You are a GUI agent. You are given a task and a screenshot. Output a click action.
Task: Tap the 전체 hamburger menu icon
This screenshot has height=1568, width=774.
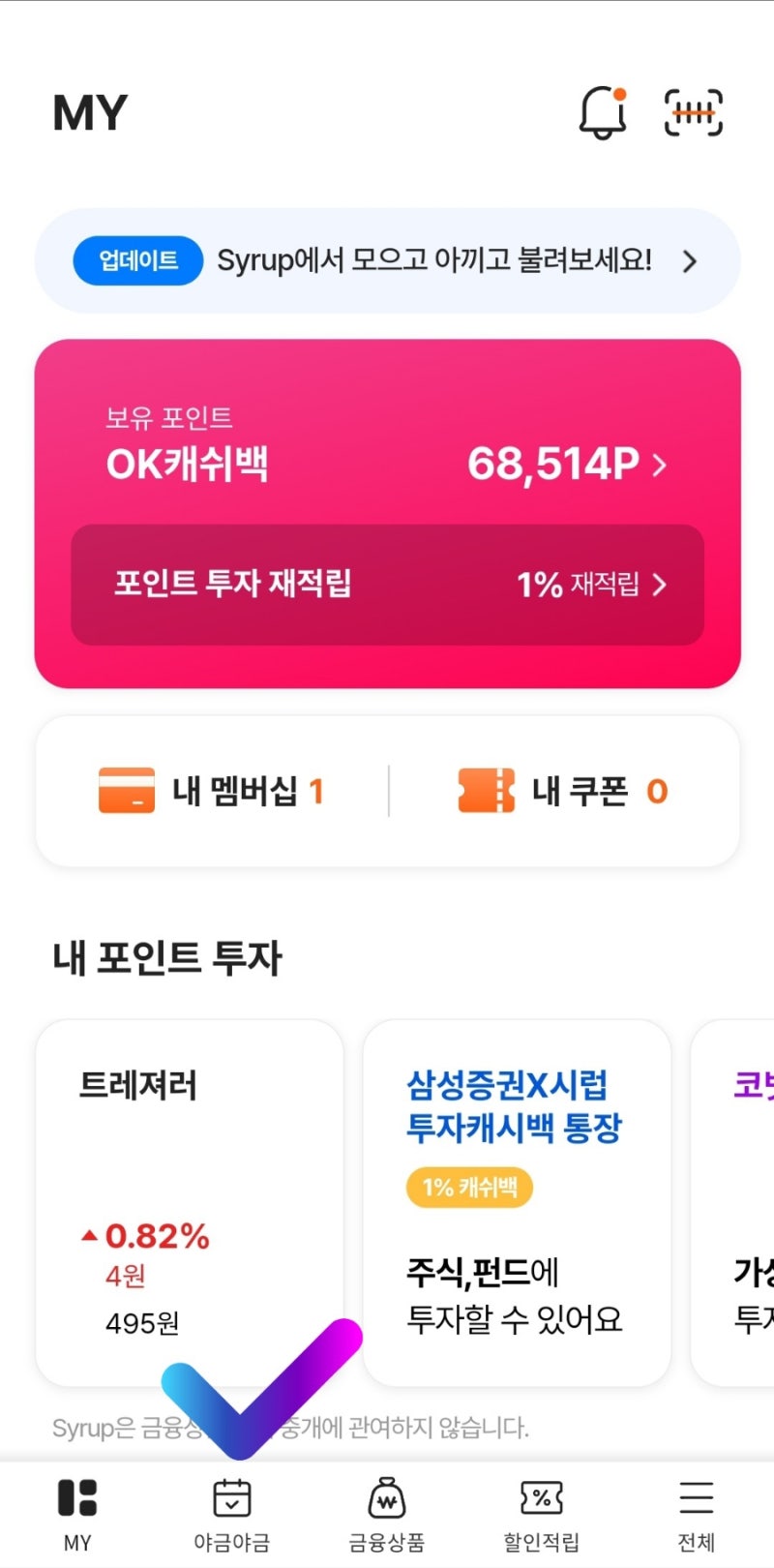coord(696,1495)
